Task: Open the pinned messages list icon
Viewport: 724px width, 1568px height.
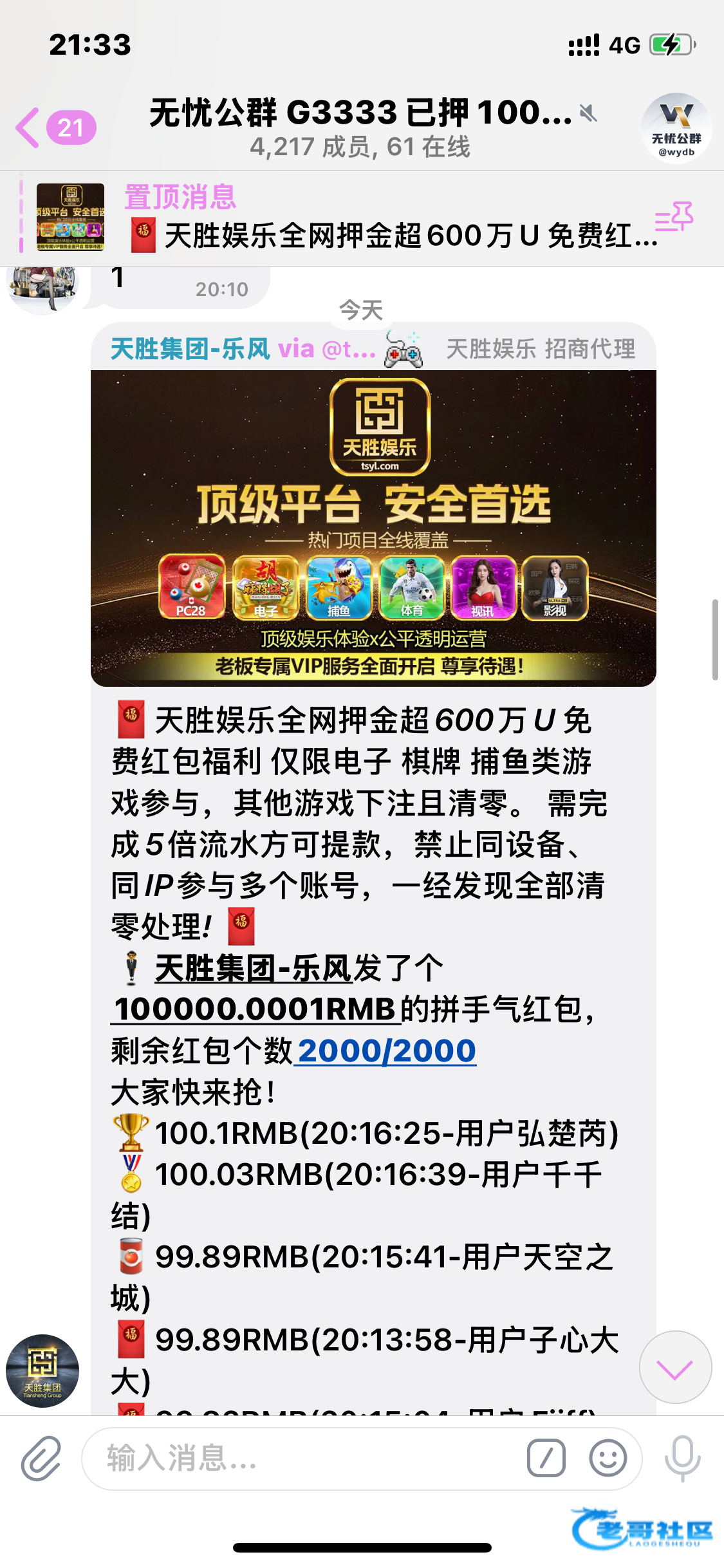Action: pos(674,218)
